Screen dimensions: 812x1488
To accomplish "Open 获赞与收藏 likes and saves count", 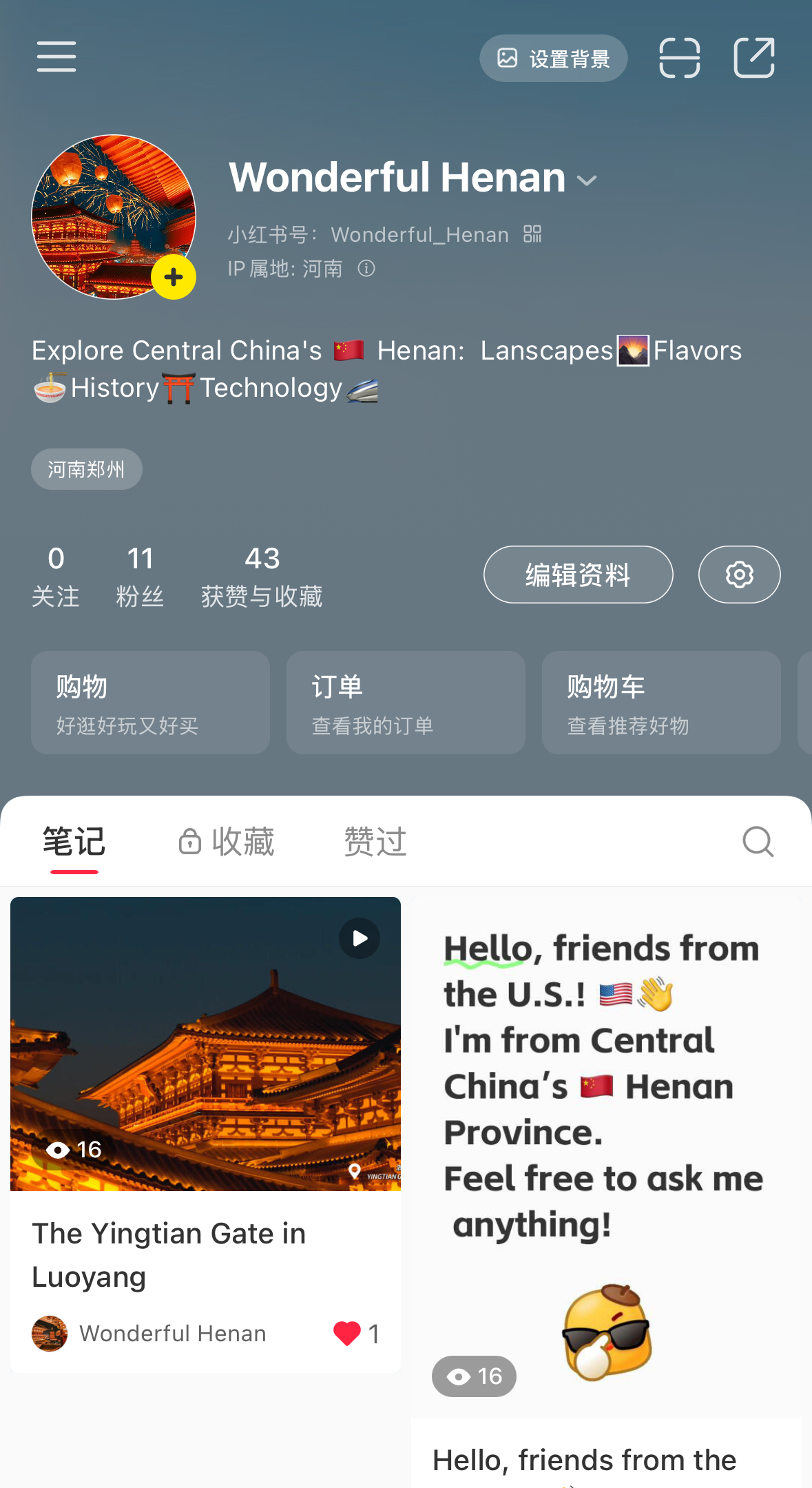I will click(262, 577).
